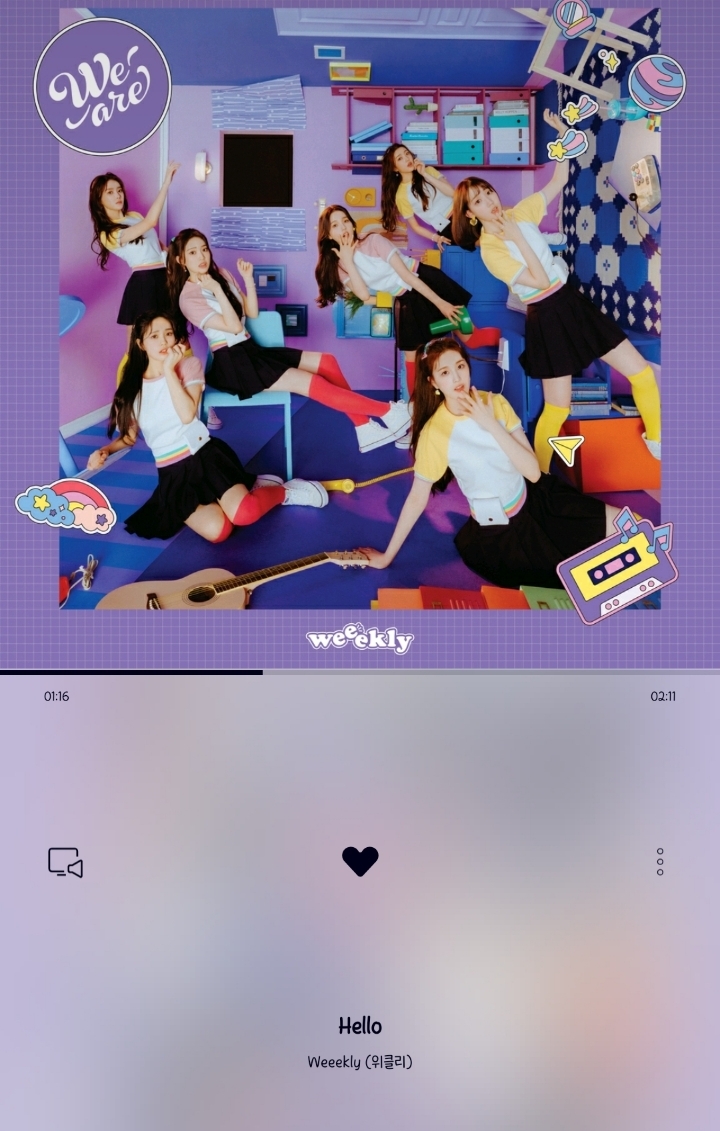Viewport: 720px width, 1131px height.
Task: Open the cast to device icon
Action: coord(65,862)
